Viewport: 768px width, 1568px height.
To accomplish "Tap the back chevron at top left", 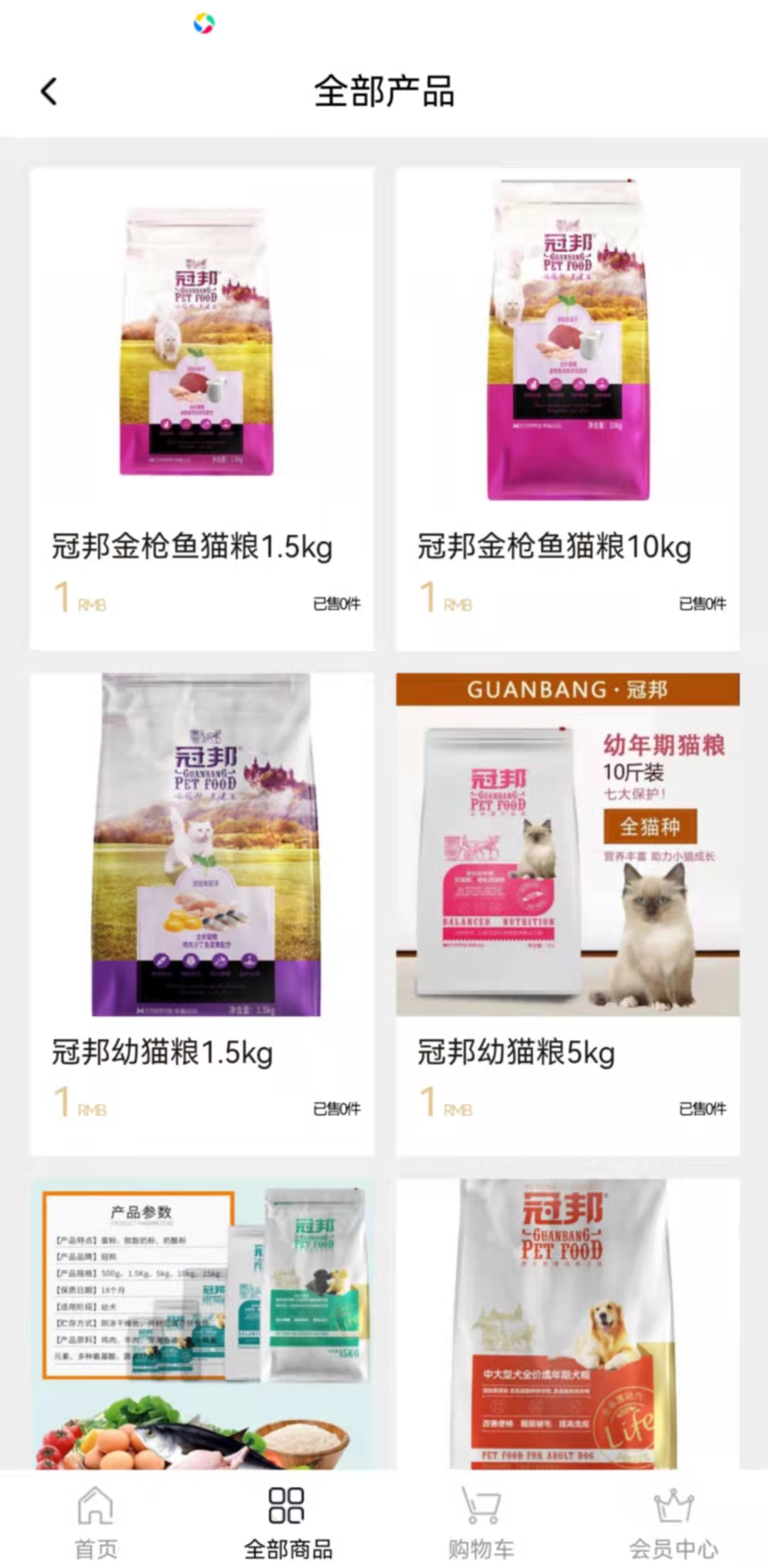I will coord(48,91).
